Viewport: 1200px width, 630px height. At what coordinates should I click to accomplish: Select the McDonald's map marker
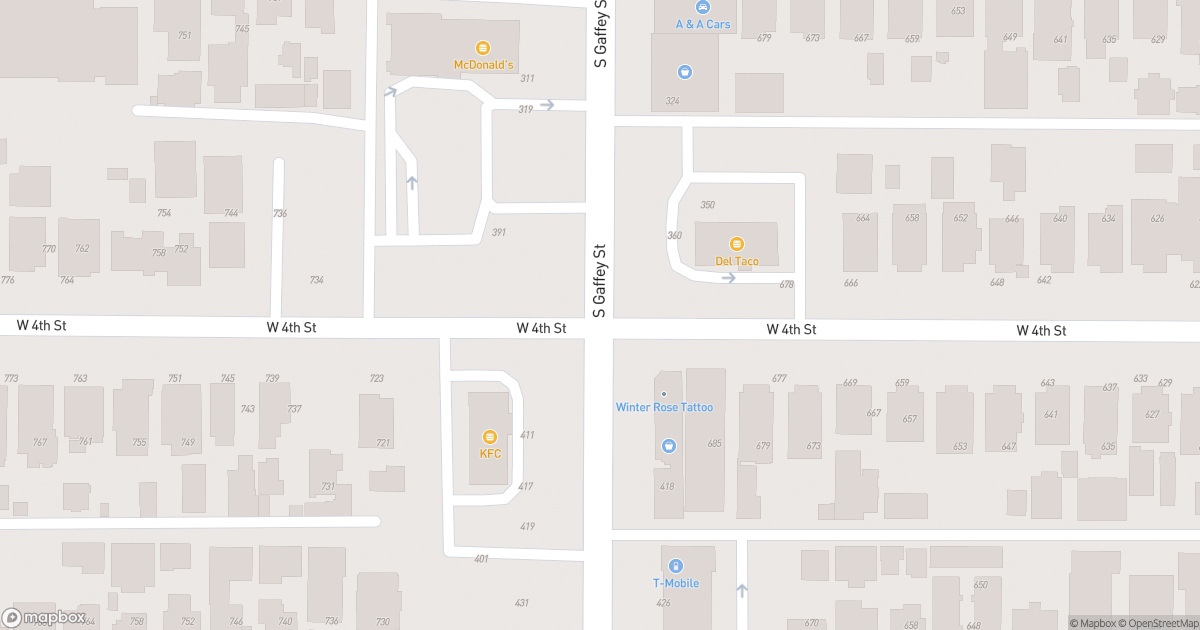(483, 48)
